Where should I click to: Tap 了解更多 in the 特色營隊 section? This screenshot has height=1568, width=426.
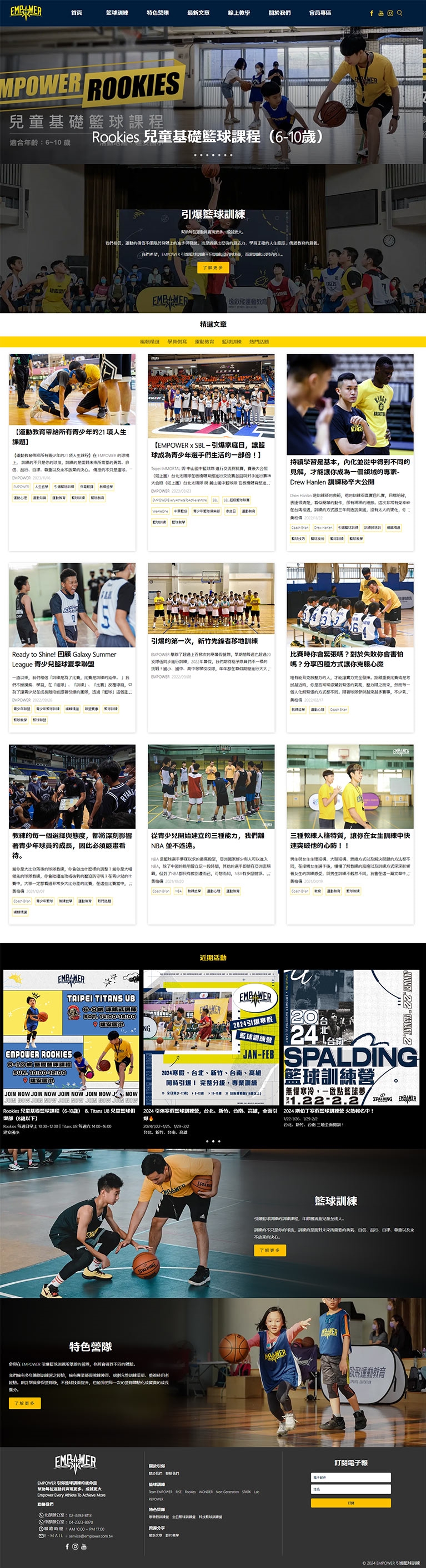click(24, 1403)
